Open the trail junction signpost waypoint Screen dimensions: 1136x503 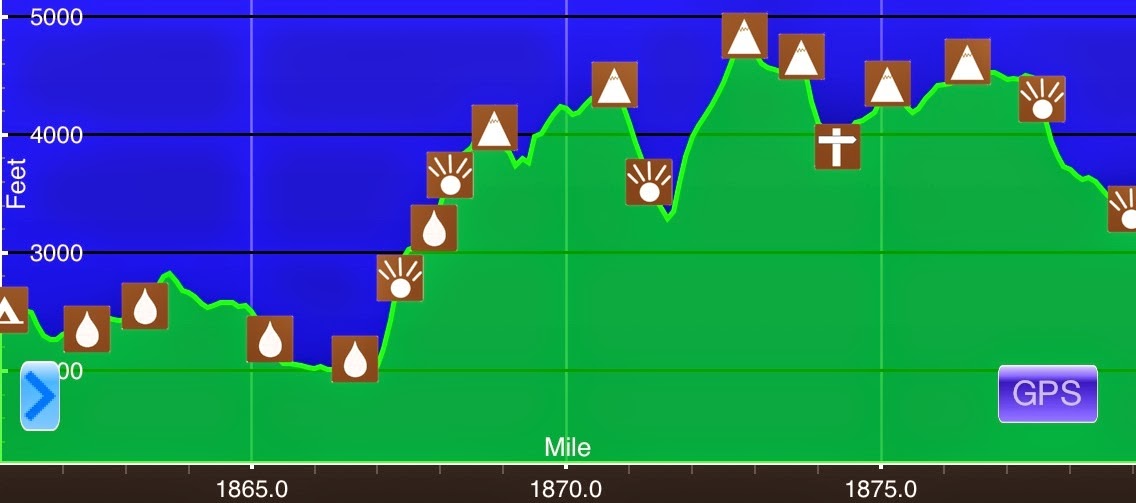[837, 147]
